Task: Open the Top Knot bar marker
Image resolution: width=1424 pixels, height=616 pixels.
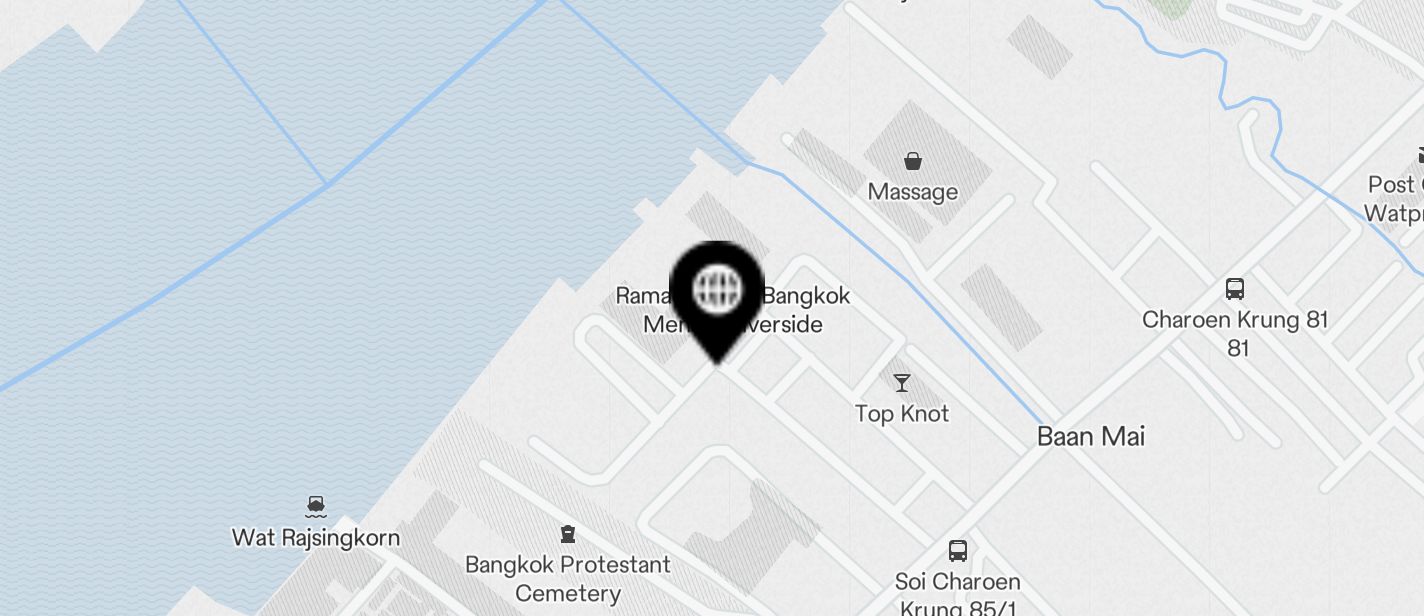Action: point(902,383)
